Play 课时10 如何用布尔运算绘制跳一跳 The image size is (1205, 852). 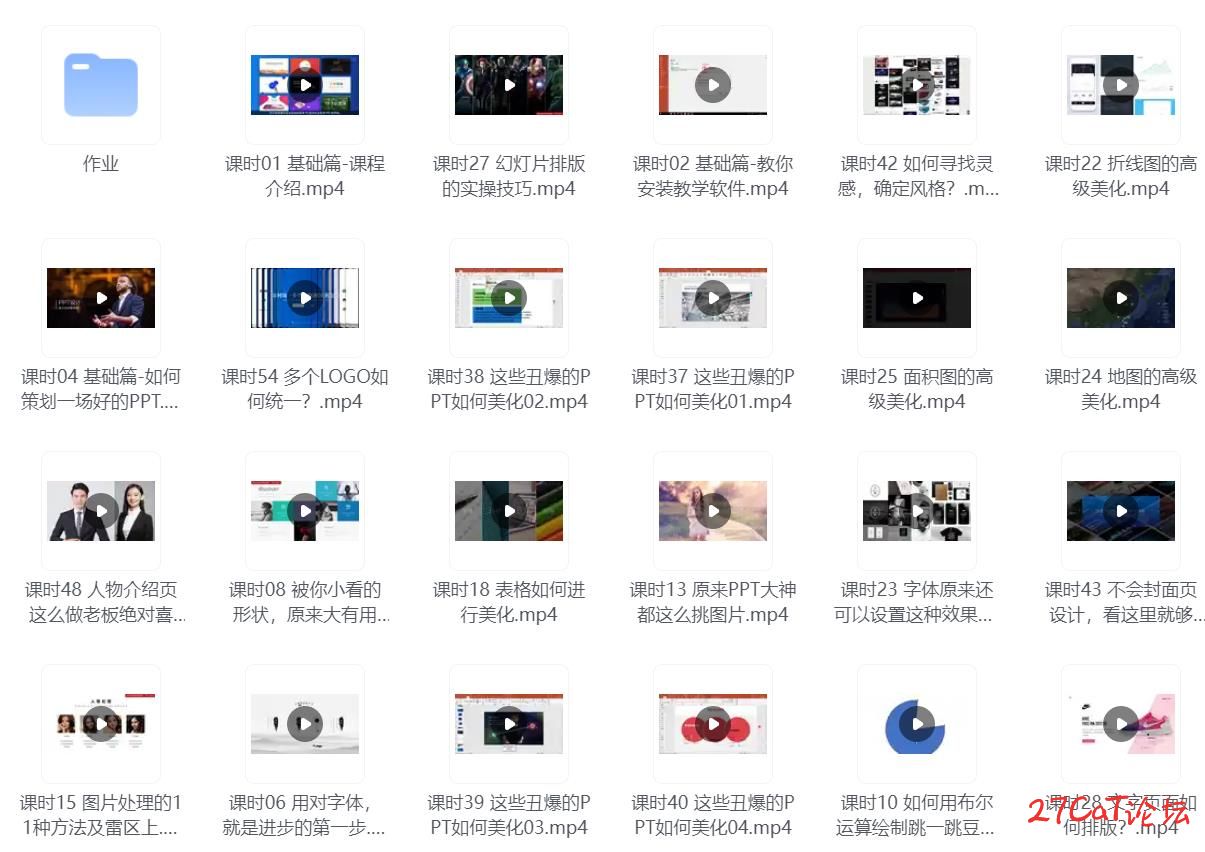click(917, 724)
